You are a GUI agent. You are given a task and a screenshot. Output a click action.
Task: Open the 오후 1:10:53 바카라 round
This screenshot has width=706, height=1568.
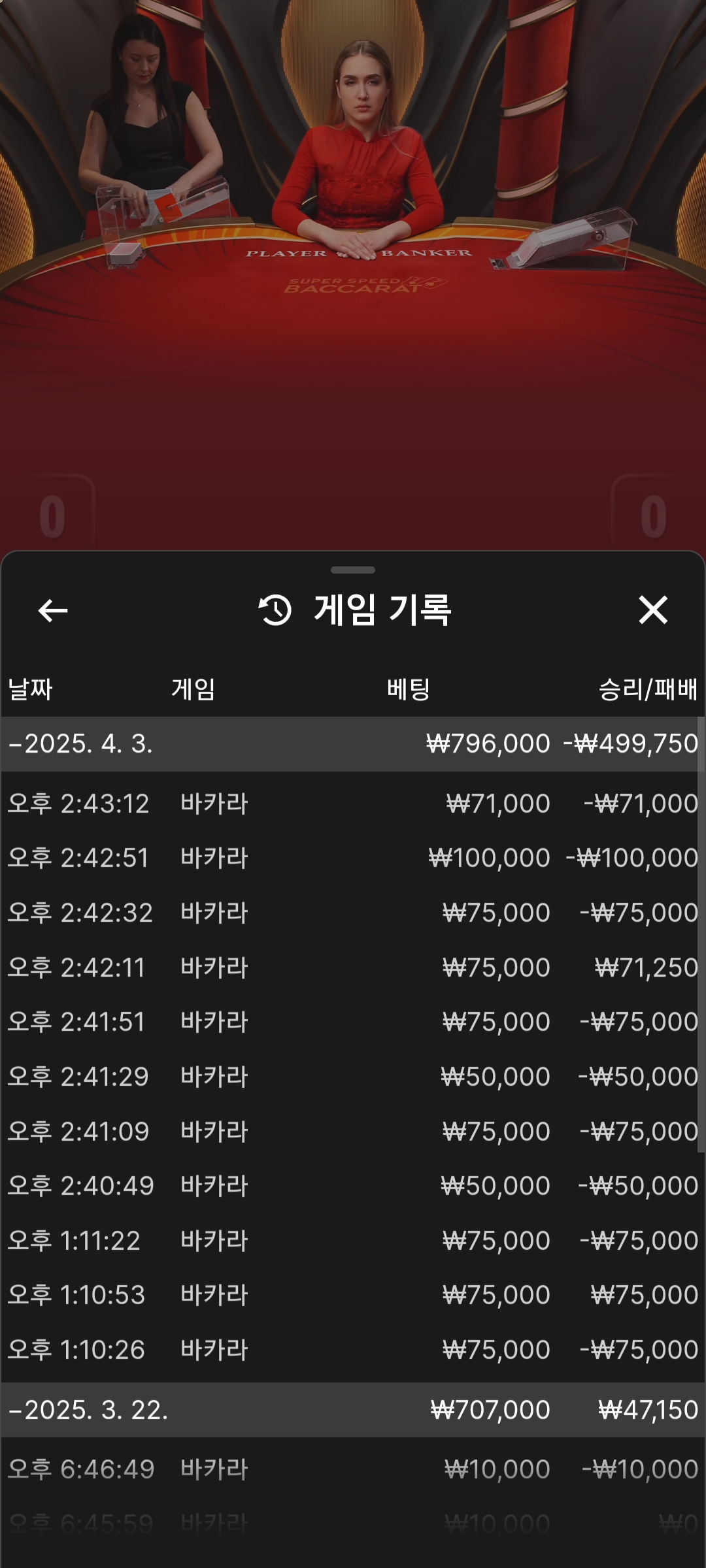353,1295
